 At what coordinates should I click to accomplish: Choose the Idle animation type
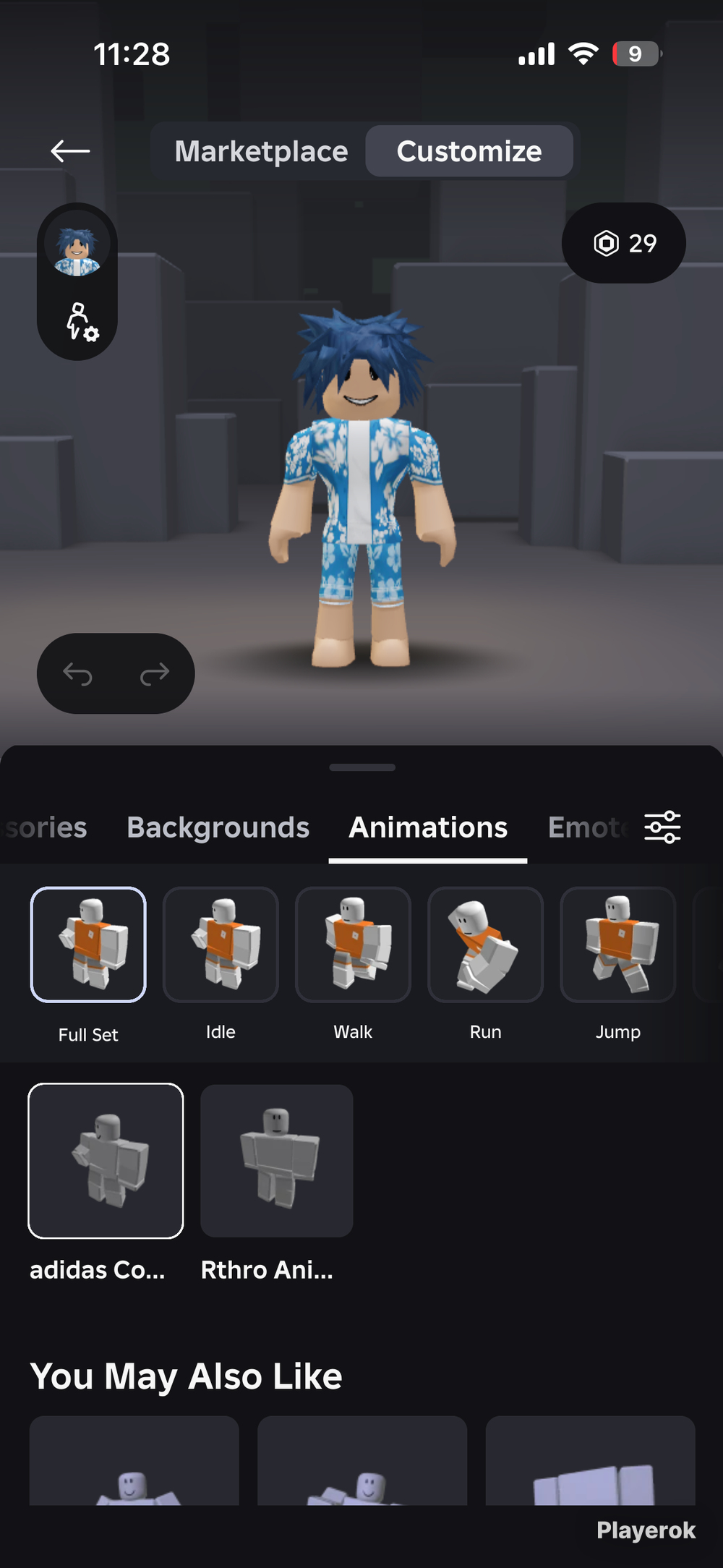[221, 945]
